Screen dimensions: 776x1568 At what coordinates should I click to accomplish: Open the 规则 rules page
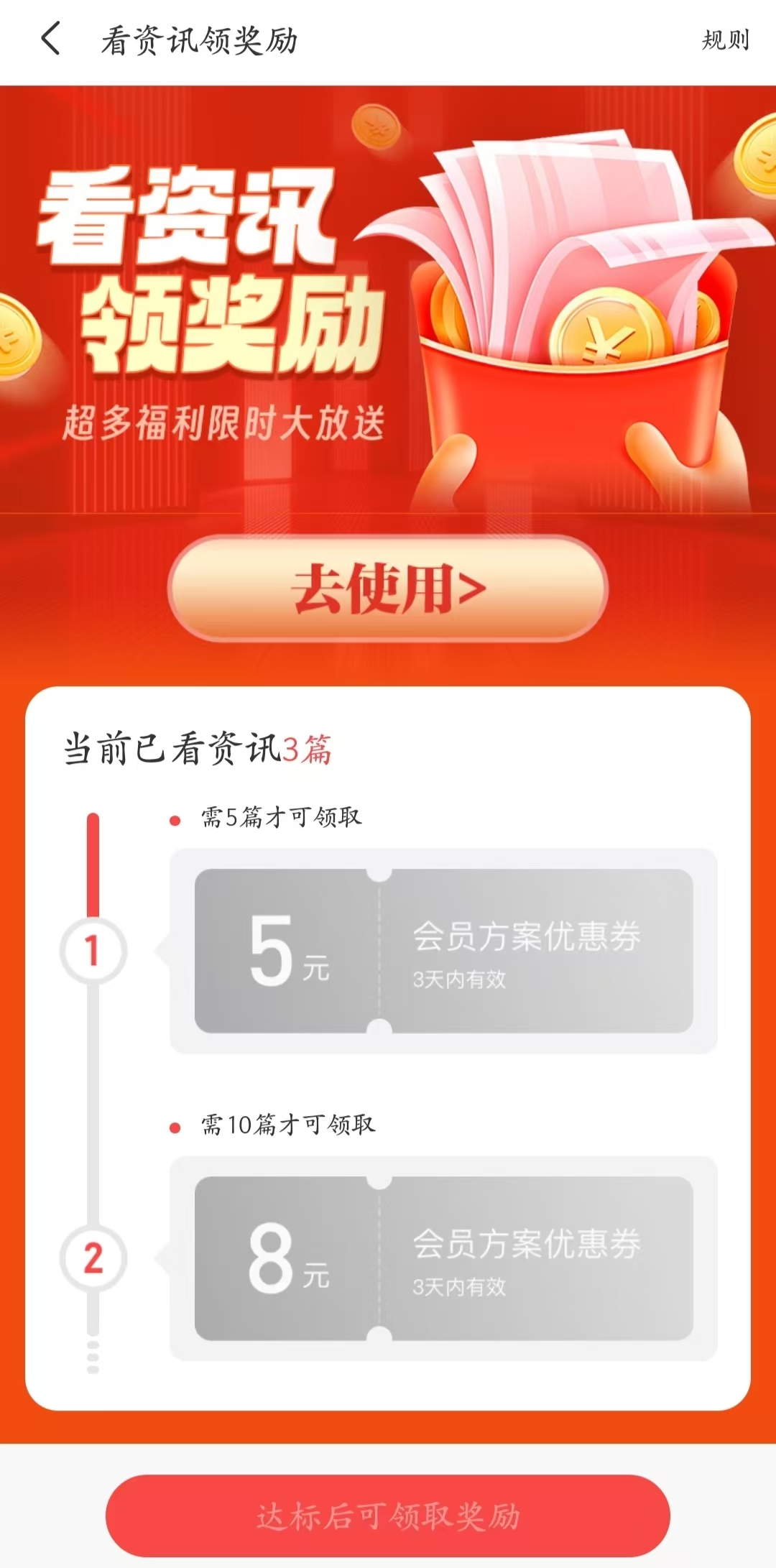tap(725, 40)
